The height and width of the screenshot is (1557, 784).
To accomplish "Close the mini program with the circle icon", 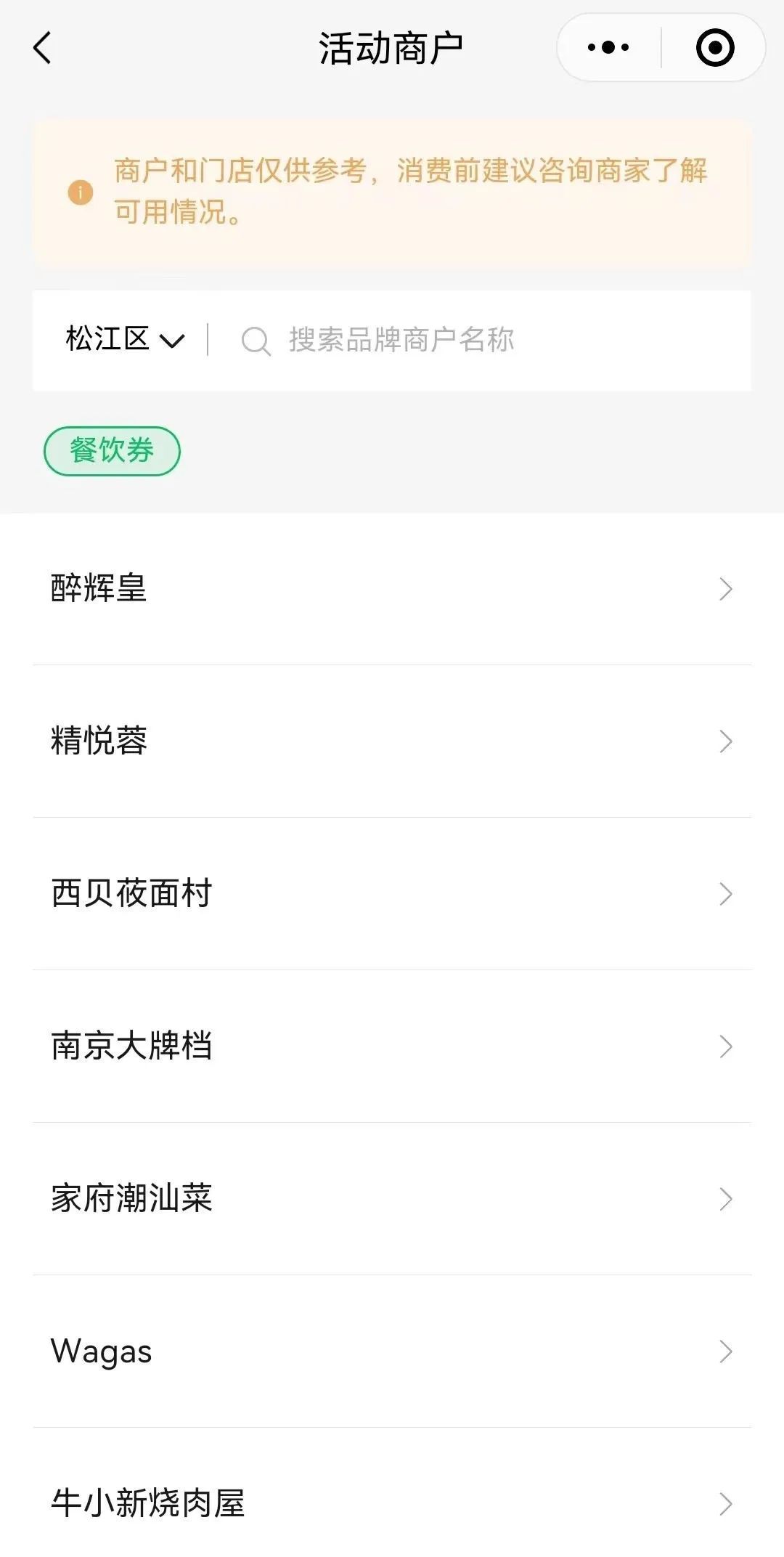I will pos(714,48).
